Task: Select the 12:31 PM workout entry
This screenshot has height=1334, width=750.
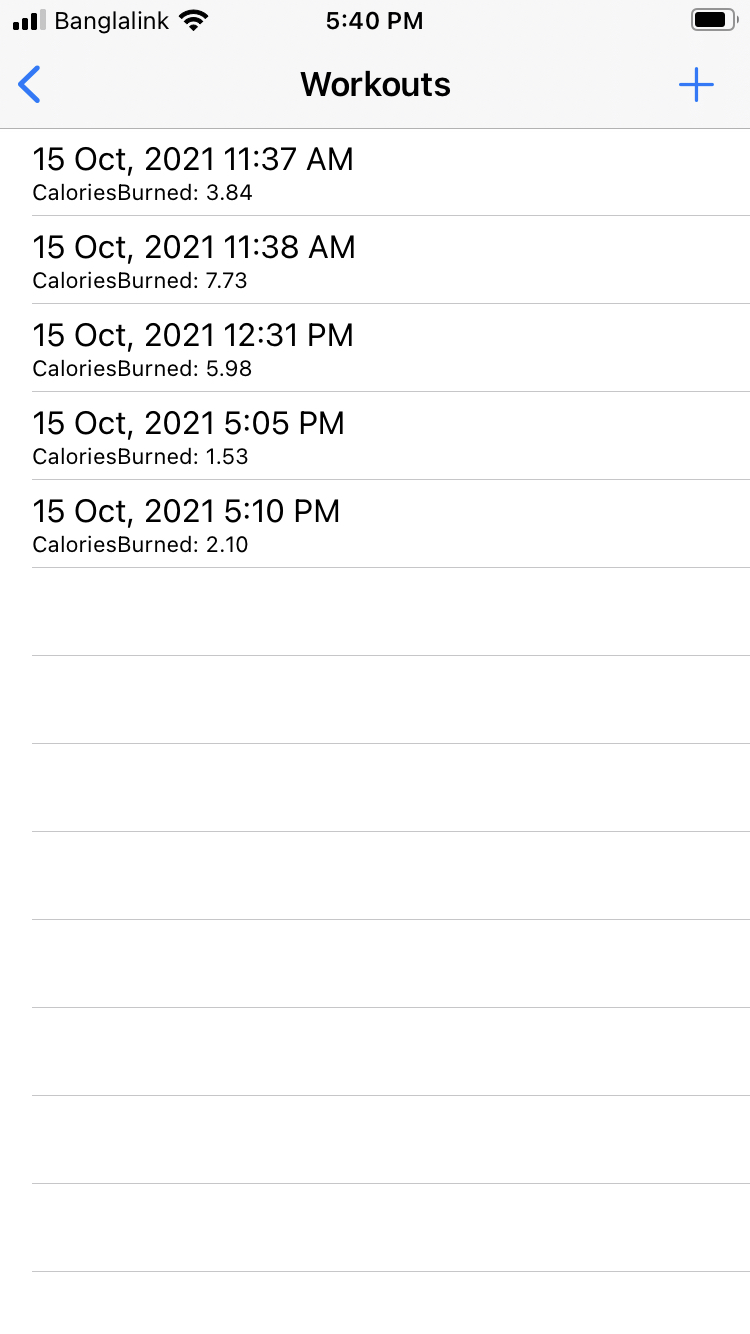Action: click(x=193, y=335)
